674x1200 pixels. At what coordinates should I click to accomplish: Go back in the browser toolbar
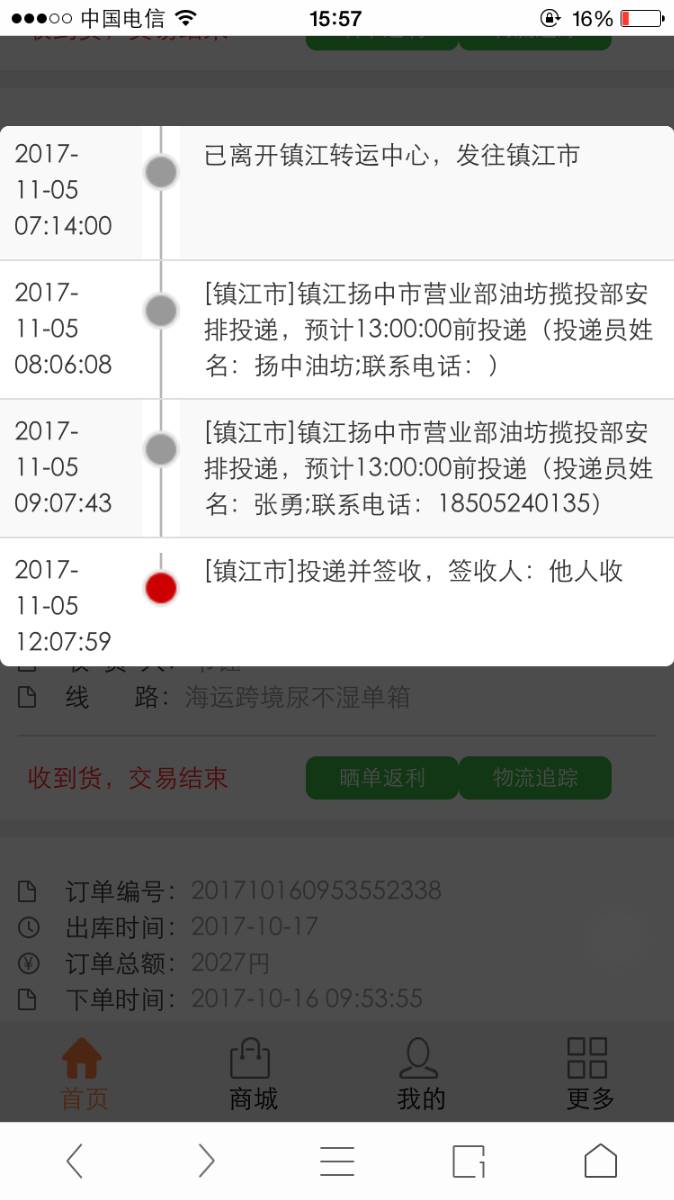click(74, 1161)
